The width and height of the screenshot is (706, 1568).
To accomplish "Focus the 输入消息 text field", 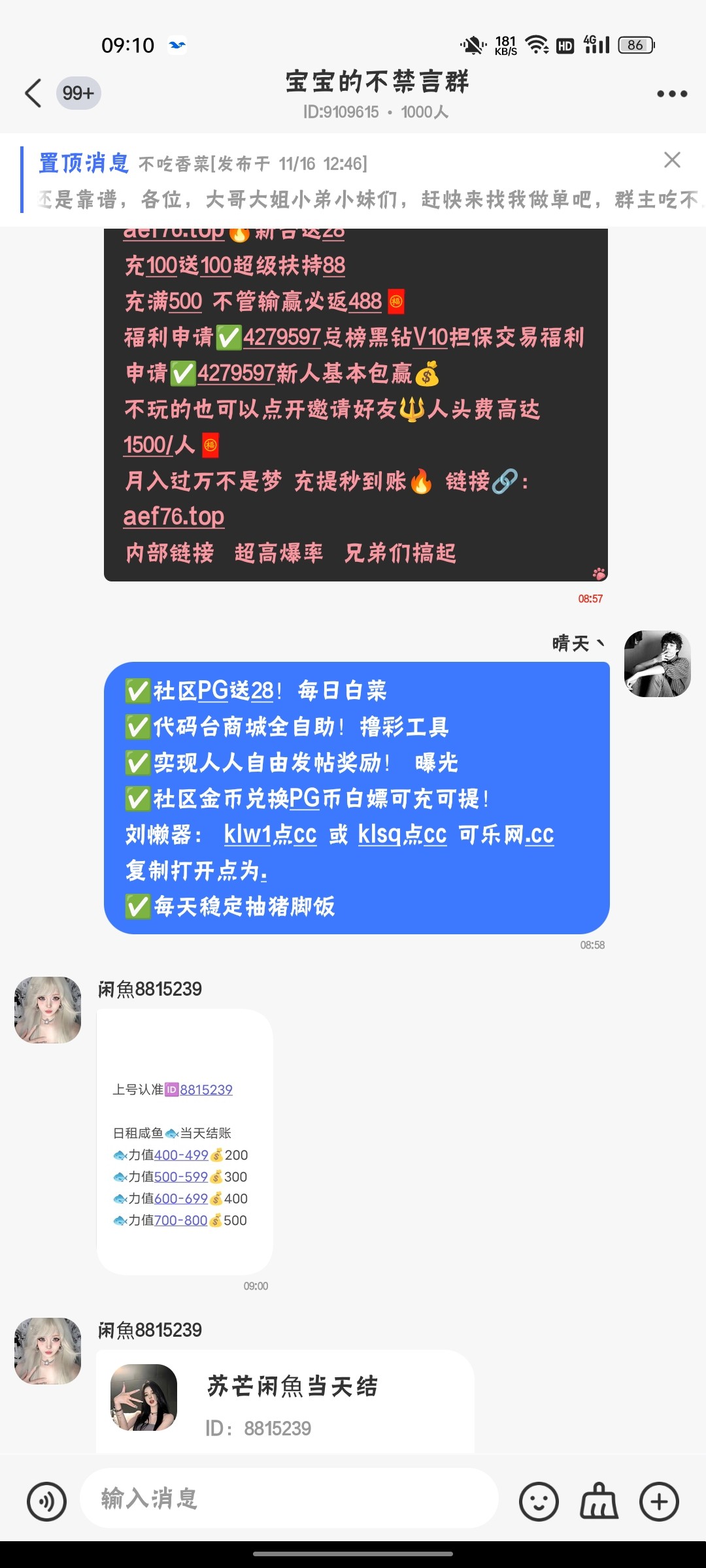I will 288,1498.
